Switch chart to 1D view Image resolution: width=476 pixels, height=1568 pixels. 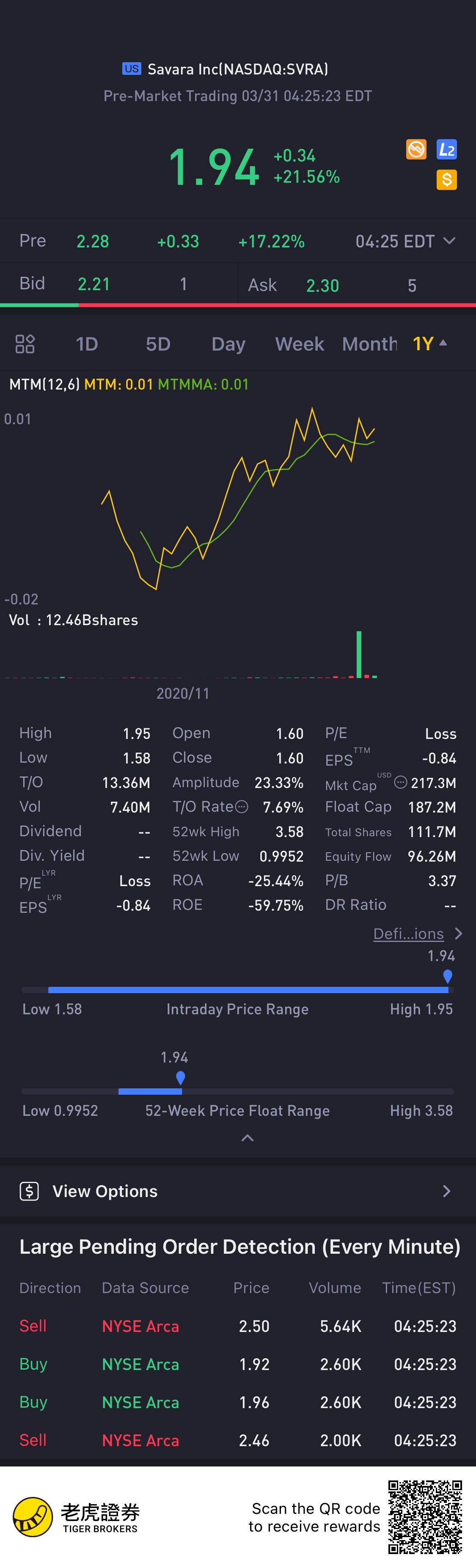86,345
